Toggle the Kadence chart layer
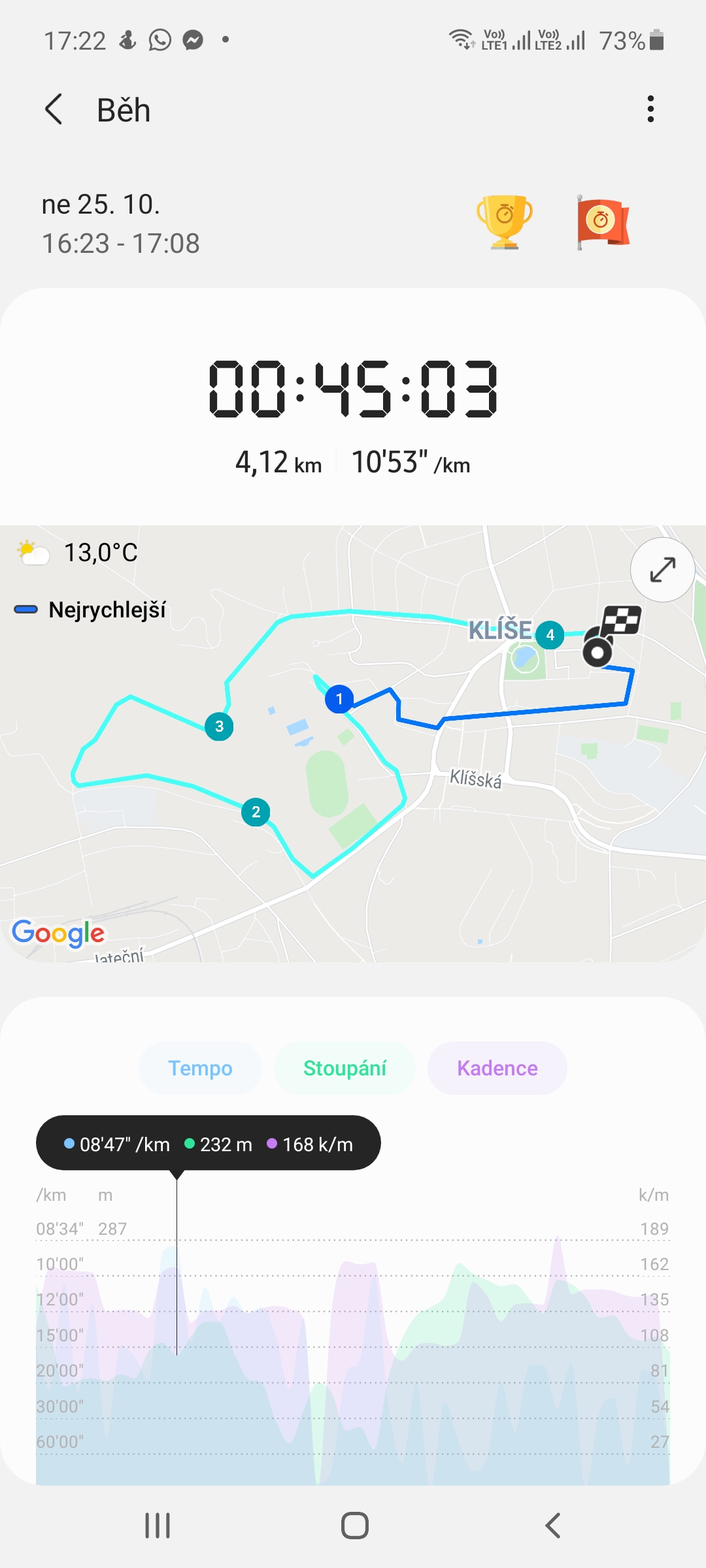This screenshot has width=706, height=1568. pyautogui.click(x=497, y=1068)
